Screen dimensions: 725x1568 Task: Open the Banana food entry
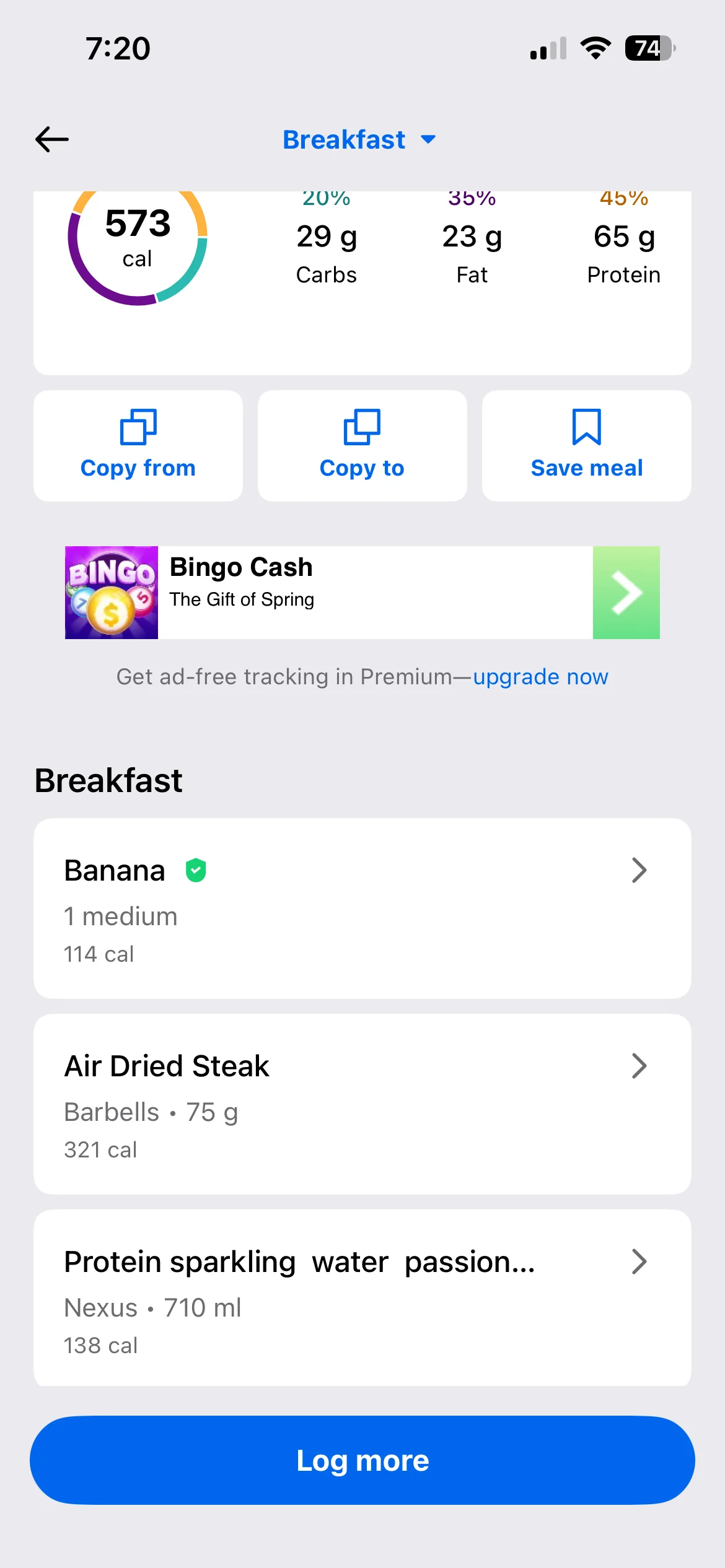[362, 908]
